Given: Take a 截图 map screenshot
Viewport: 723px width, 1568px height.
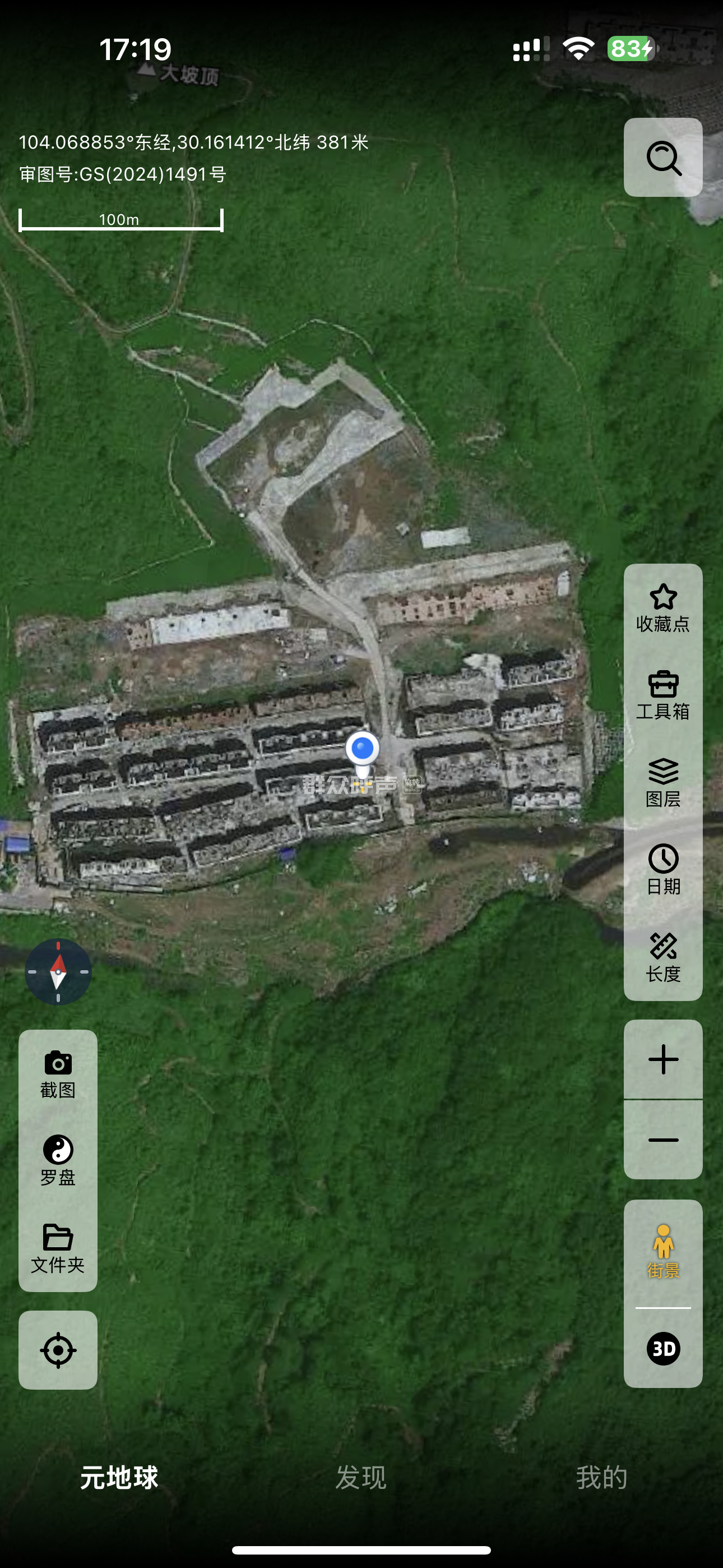Looking at the screenshot, I should click(x=58, y=1074).
